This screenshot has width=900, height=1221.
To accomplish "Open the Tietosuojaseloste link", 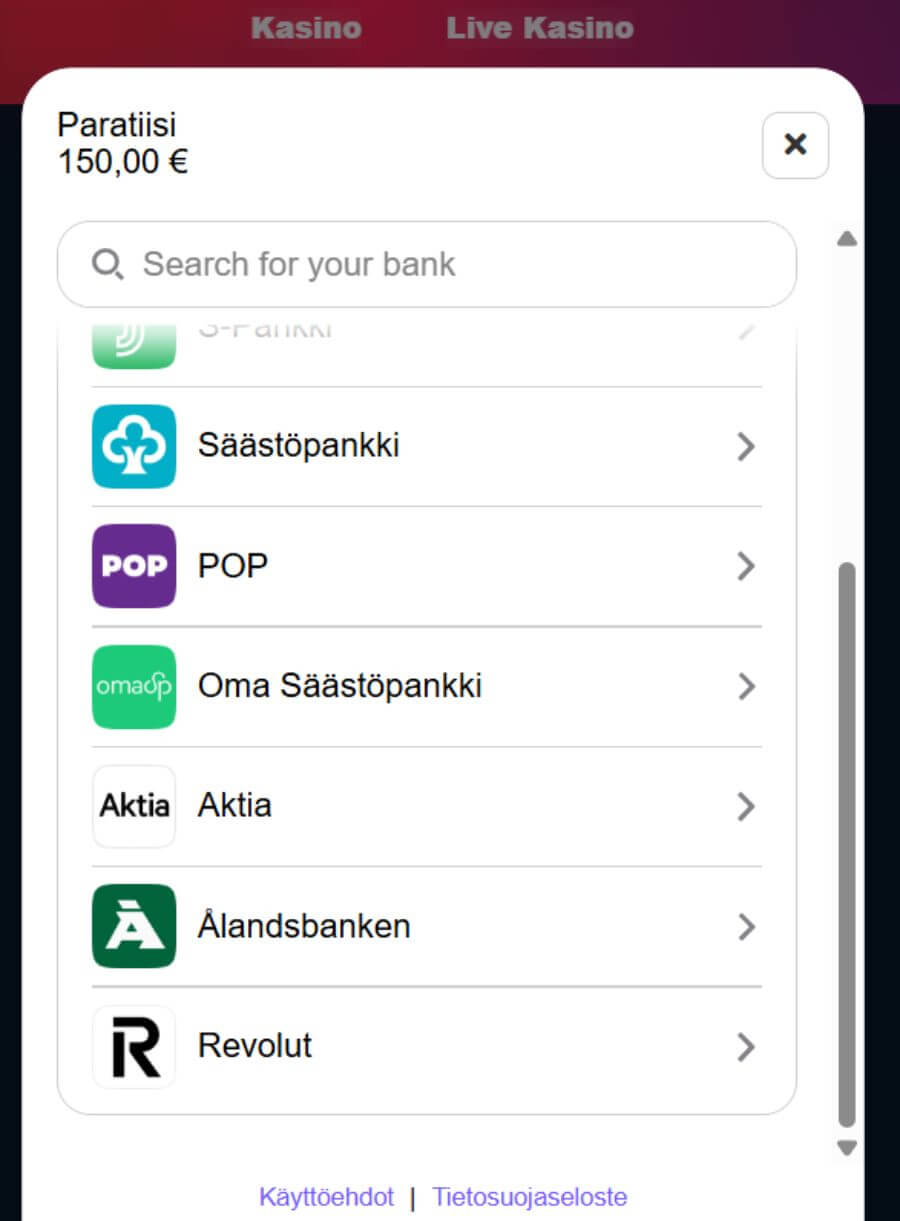I will pyautogui.click(x=529, y=1197).
